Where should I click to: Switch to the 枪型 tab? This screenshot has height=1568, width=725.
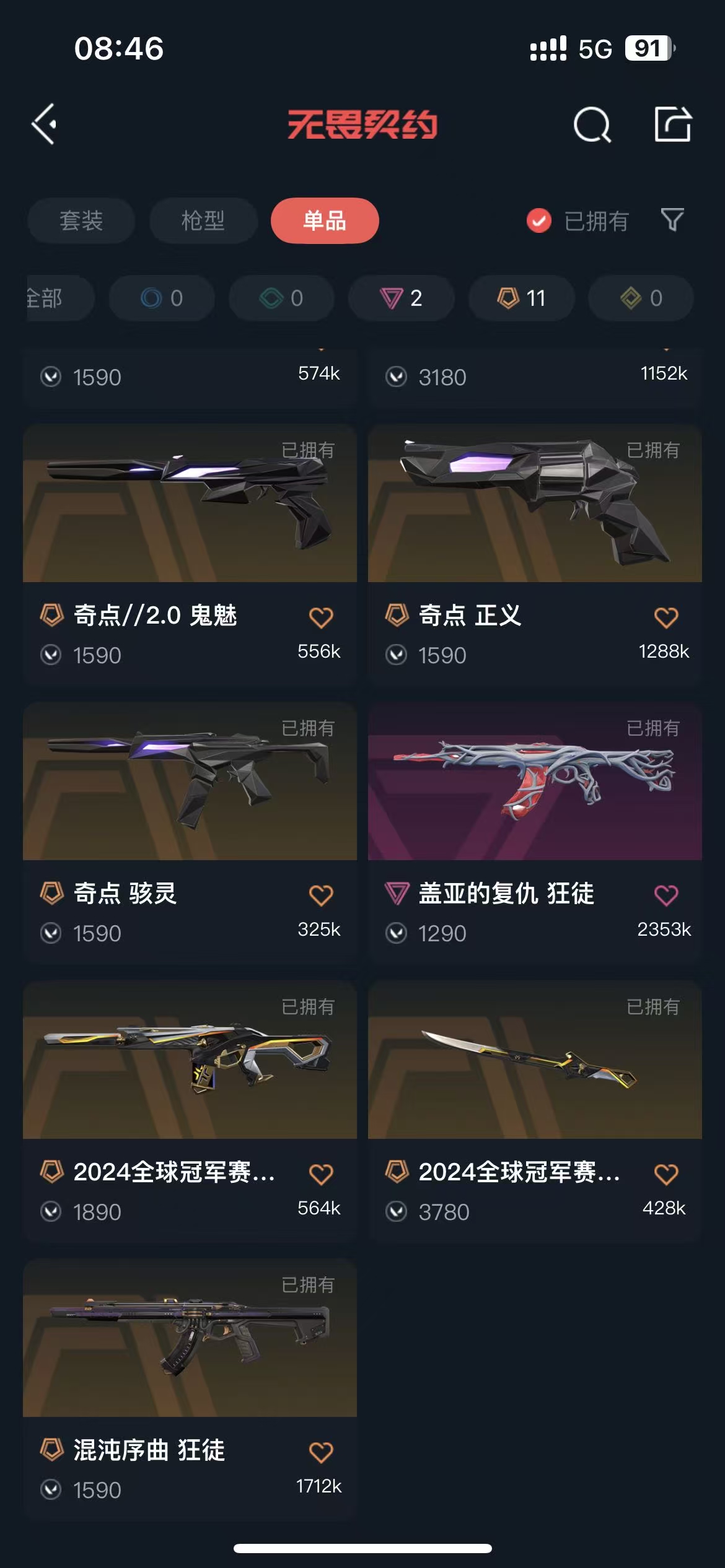click(x=203, y=220)
